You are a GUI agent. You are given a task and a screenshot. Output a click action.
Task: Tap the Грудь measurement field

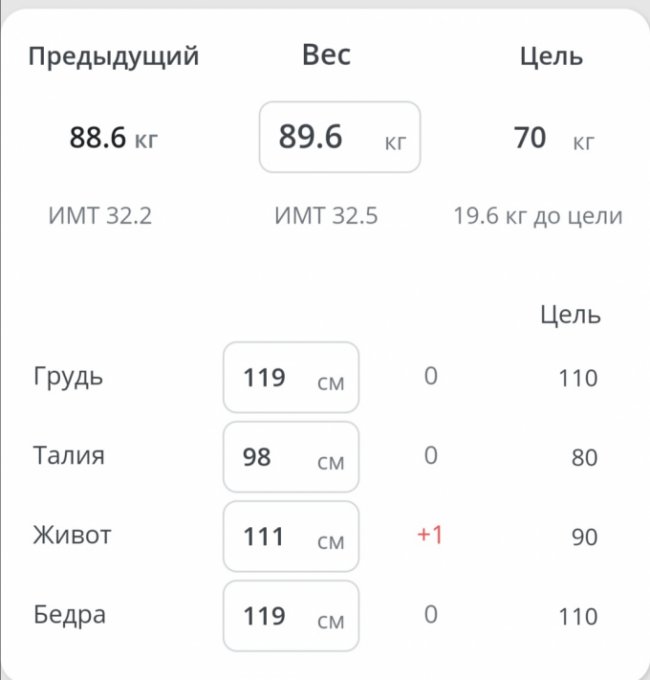(x=290, y=378)
